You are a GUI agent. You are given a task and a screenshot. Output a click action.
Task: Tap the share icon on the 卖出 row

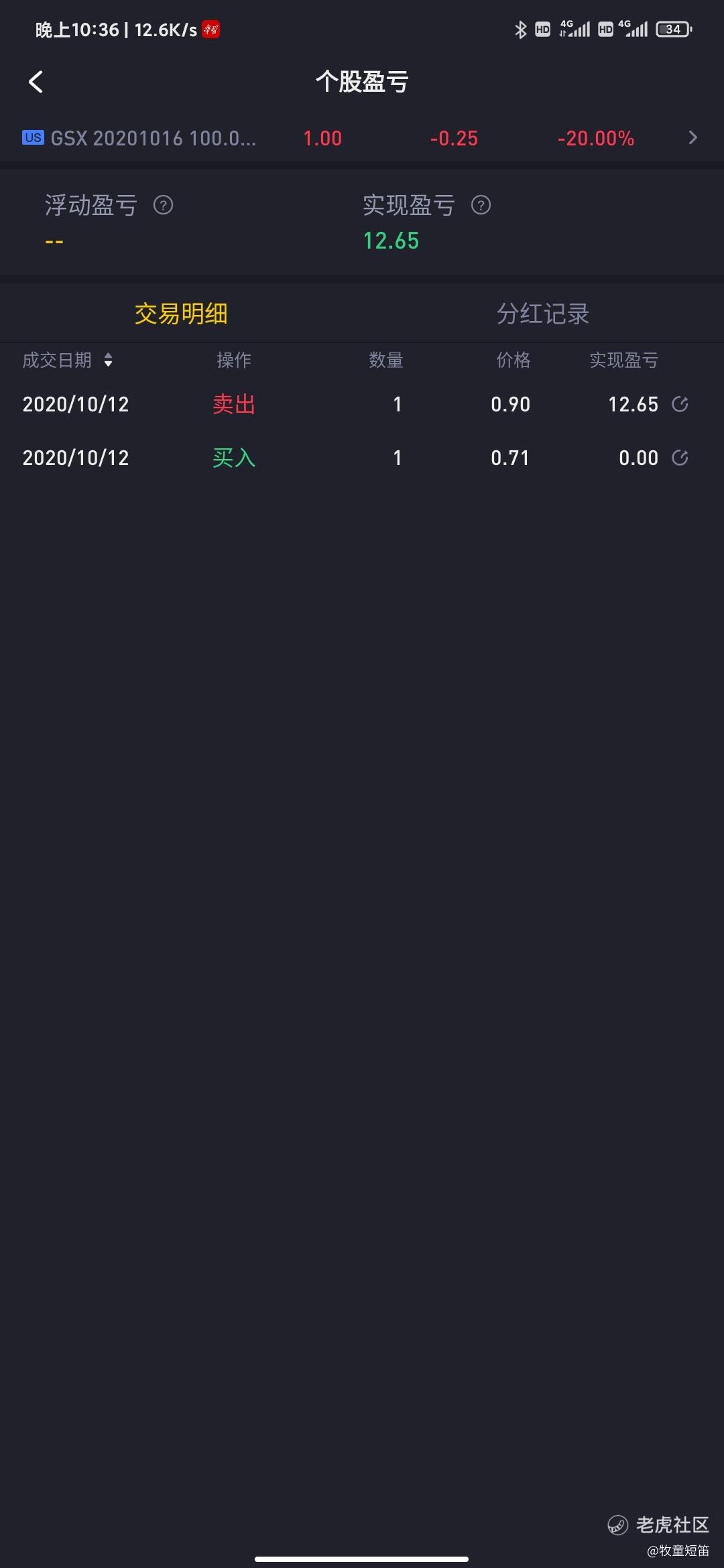click(x=680, y=404)
